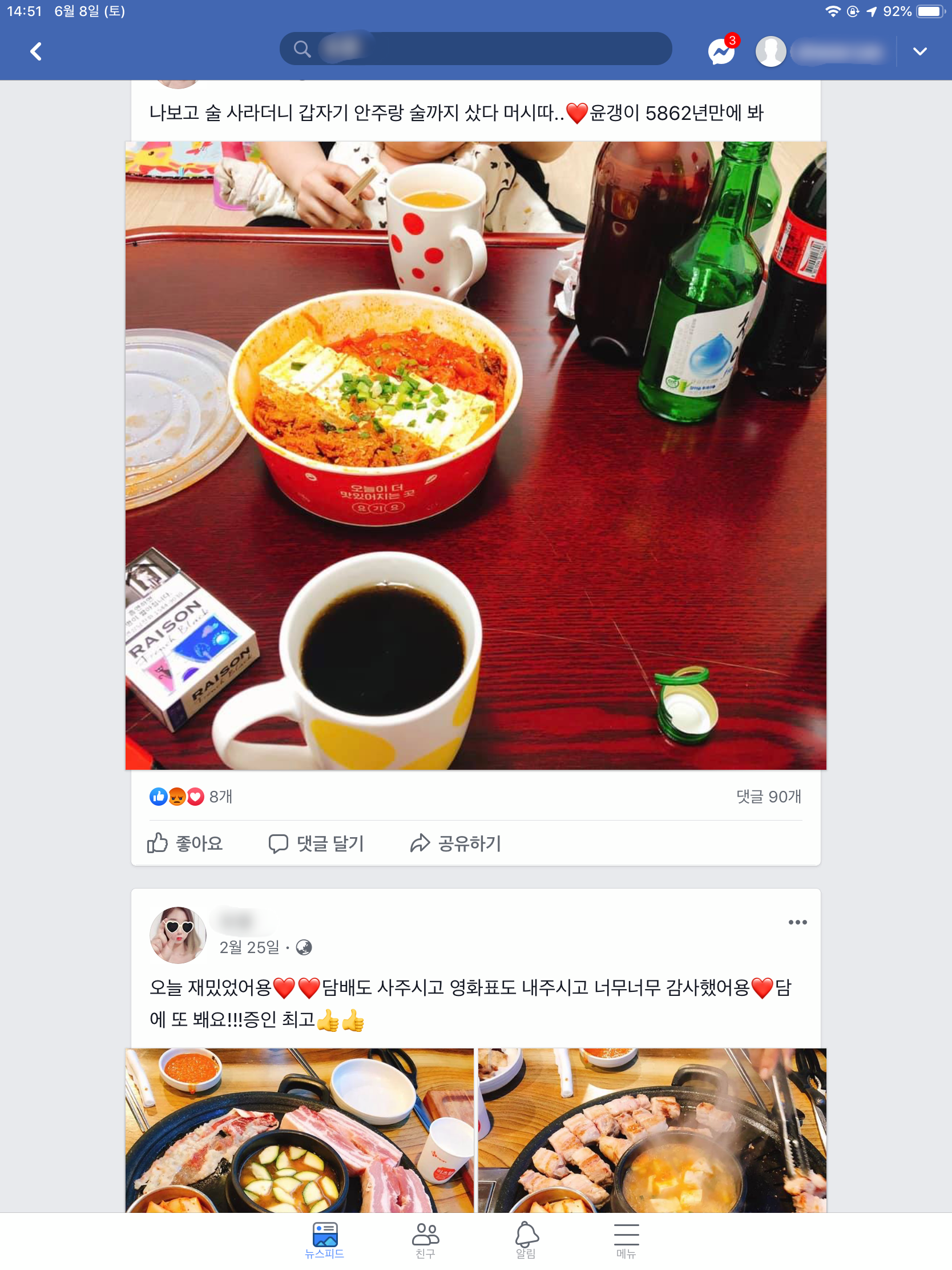Open the cooked pork belly photo
Screen dimensions: 952x1270
[x=652, y=1130]
